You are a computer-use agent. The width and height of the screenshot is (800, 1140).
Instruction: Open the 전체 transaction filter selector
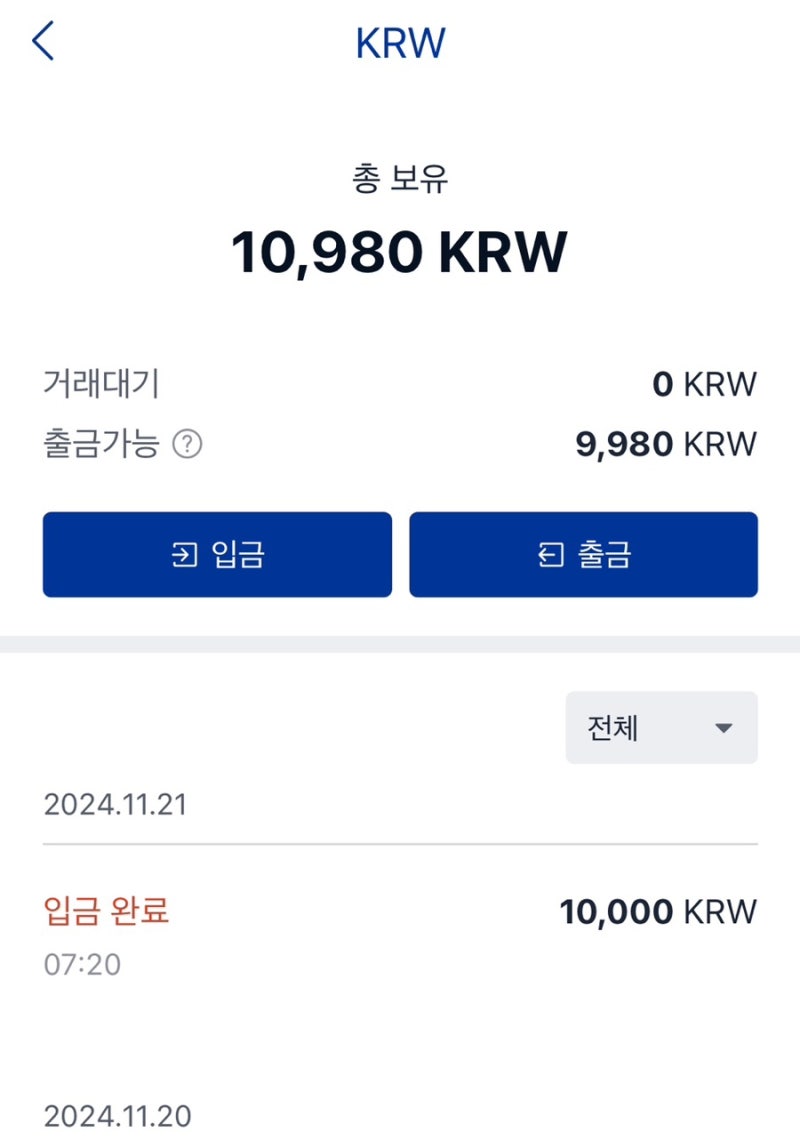660,728
